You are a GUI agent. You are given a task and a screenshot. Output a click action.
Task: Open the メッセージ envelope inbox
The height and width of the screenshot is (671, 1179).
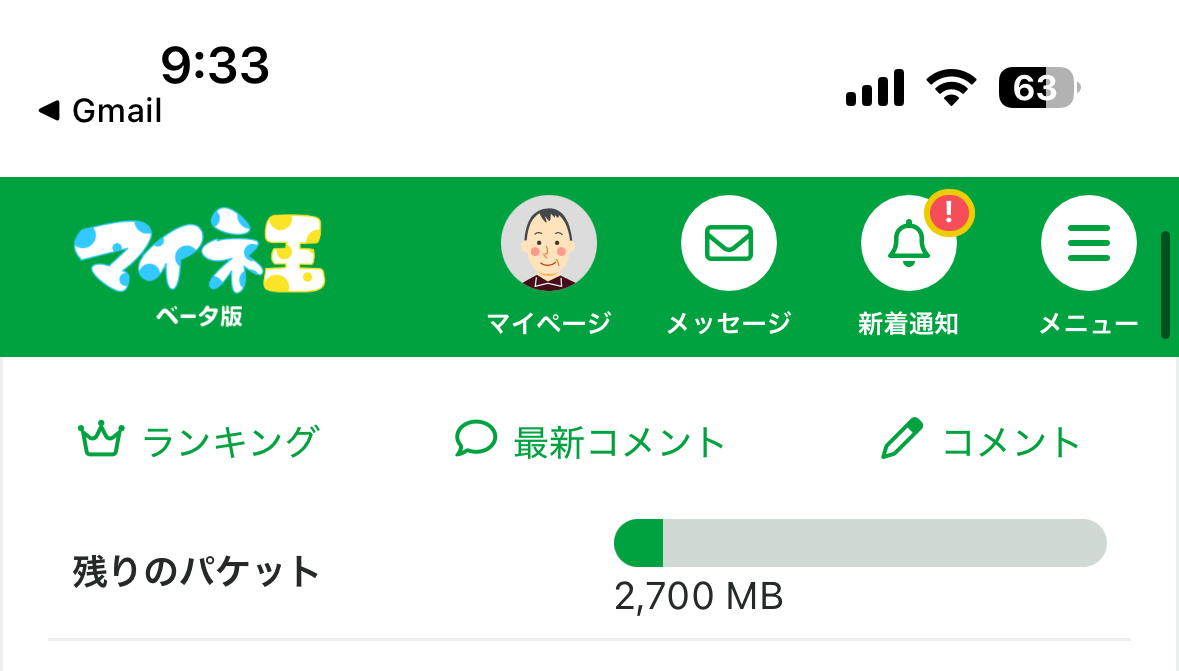(x=728, y=244)
